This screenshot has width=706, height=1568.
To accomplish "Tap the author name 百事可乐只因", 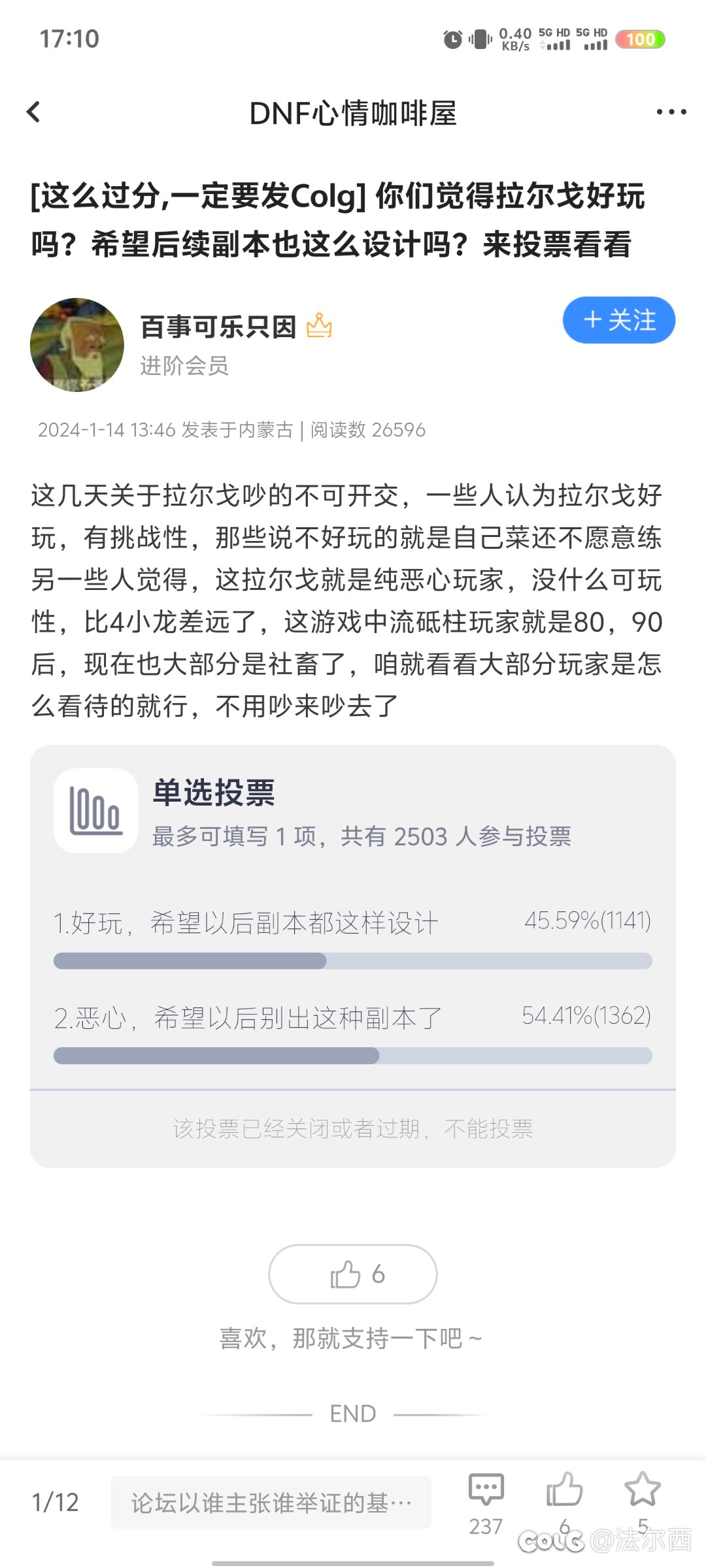I will tap(218, 327).
